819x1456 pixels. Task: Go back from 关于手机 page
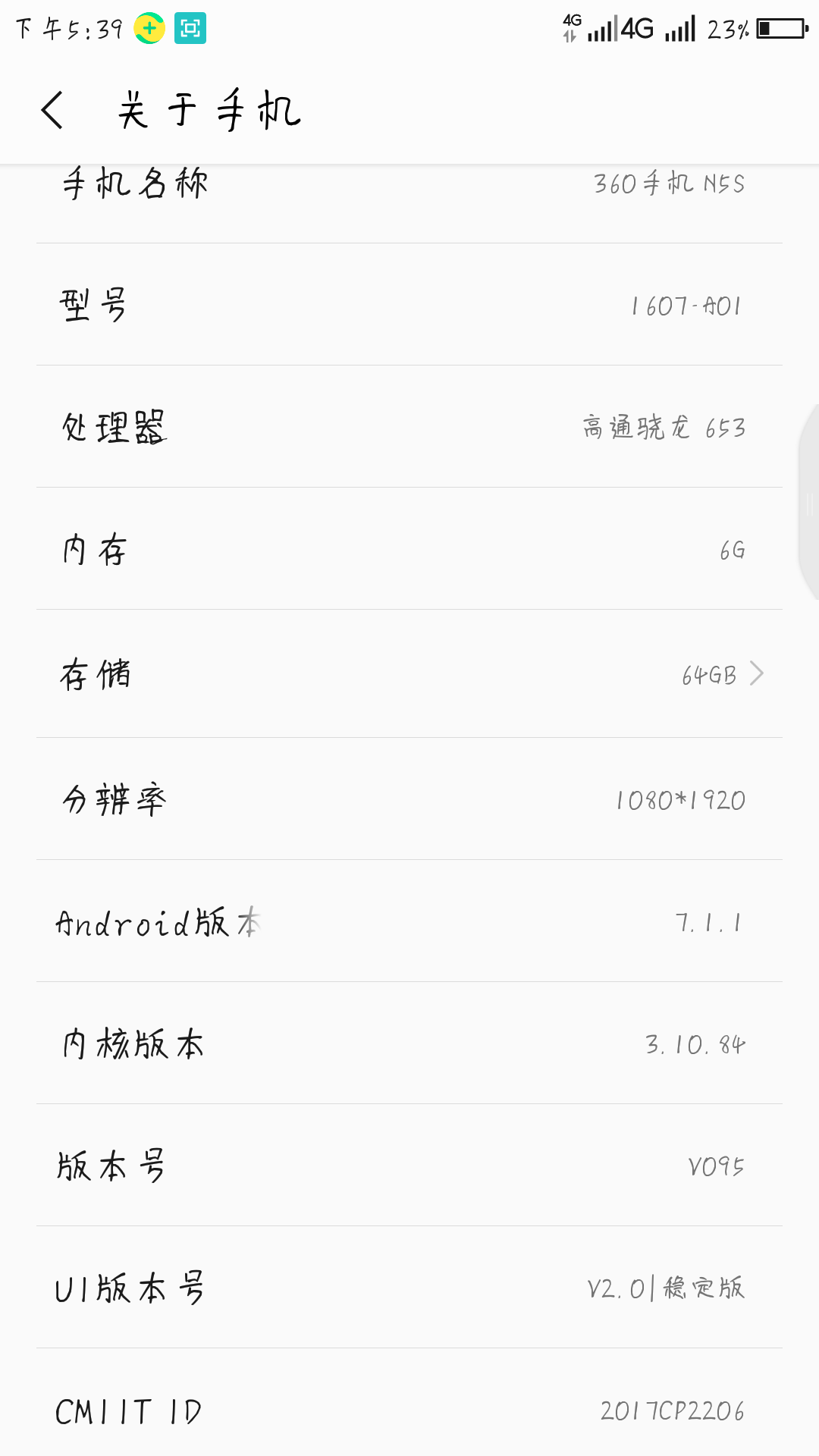(52, 111)
